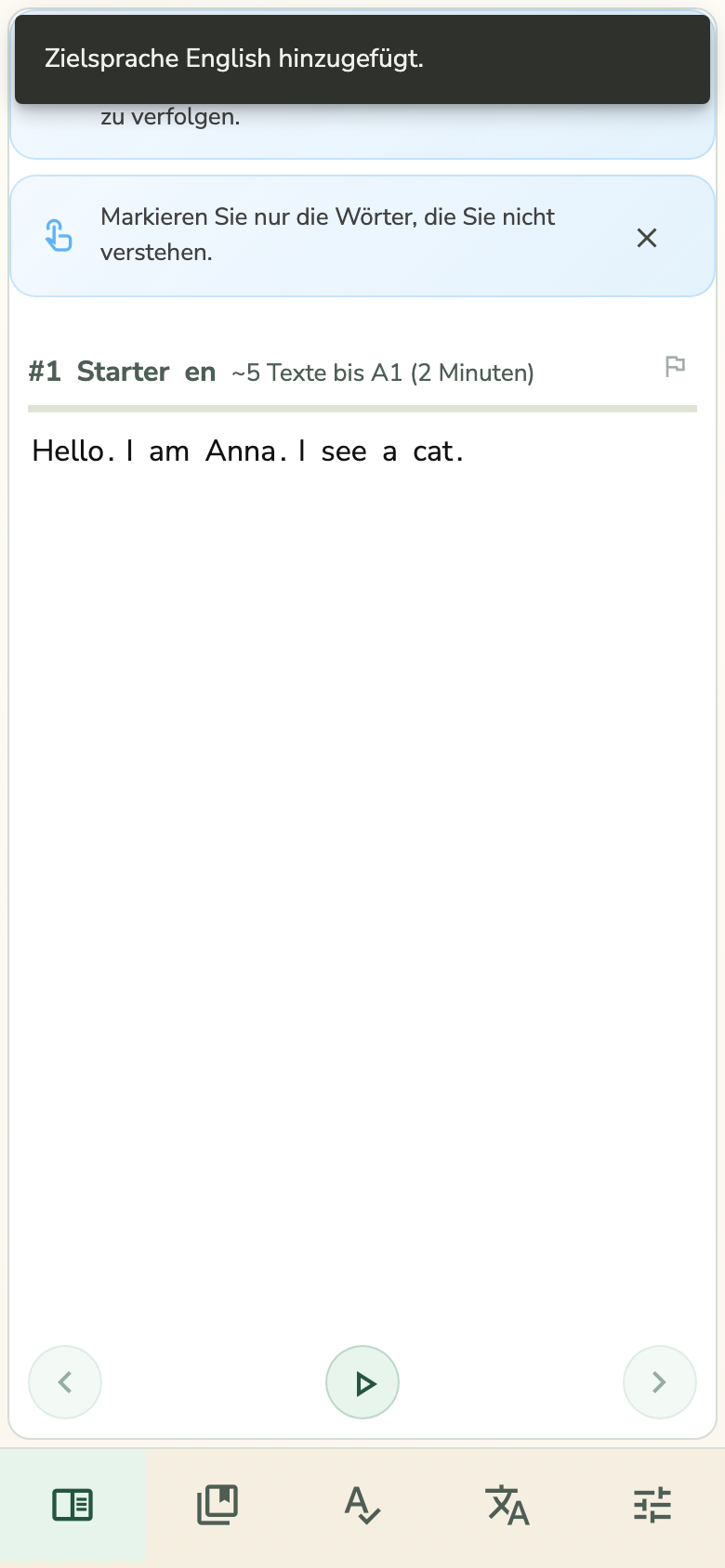Mark the word 'Hello' as unknown
Screen dimensions: 725x1568
(x=68, y=451)
